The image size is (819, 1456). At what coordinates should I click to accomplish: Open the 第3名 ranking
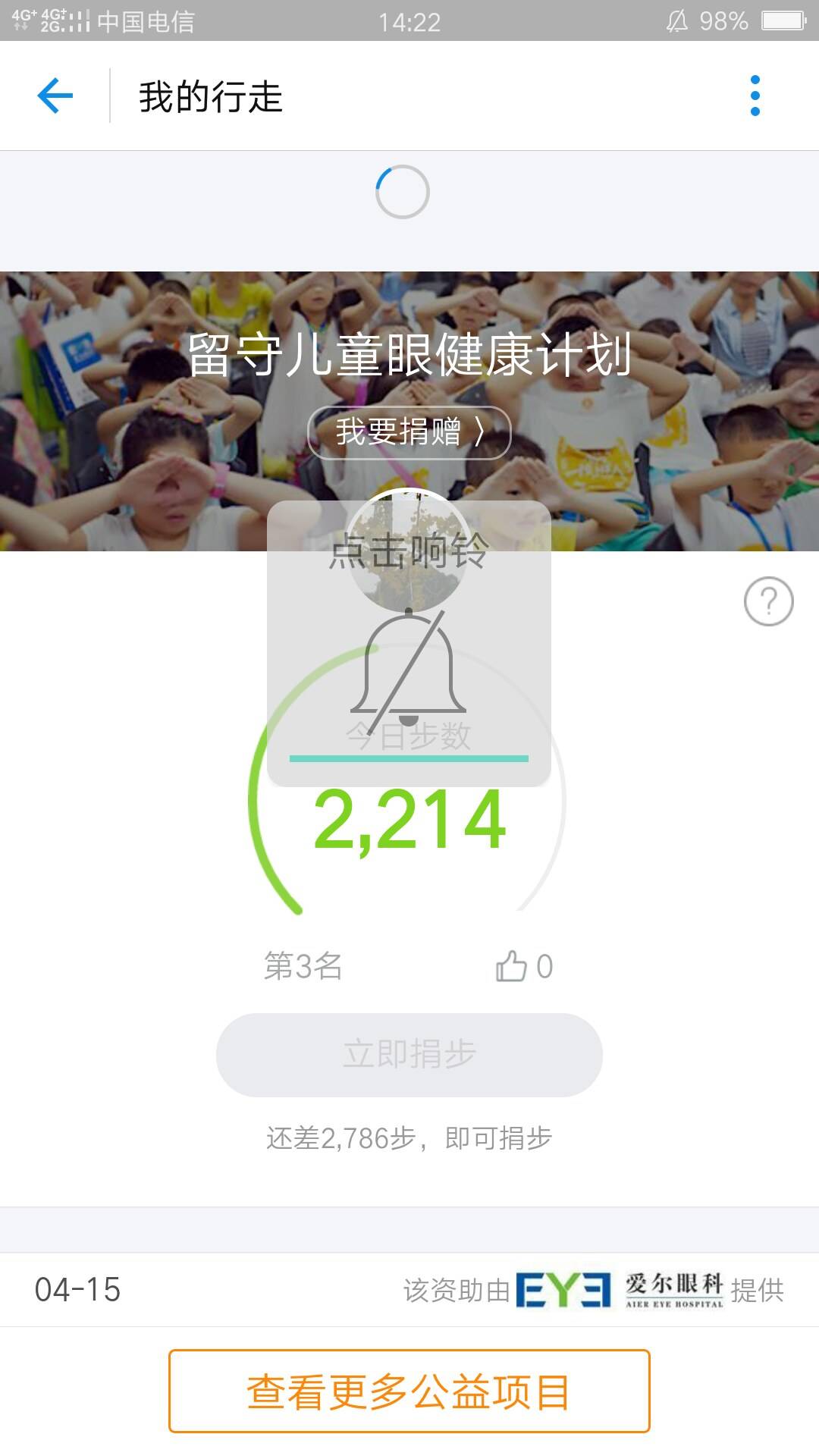click(303, 967)
